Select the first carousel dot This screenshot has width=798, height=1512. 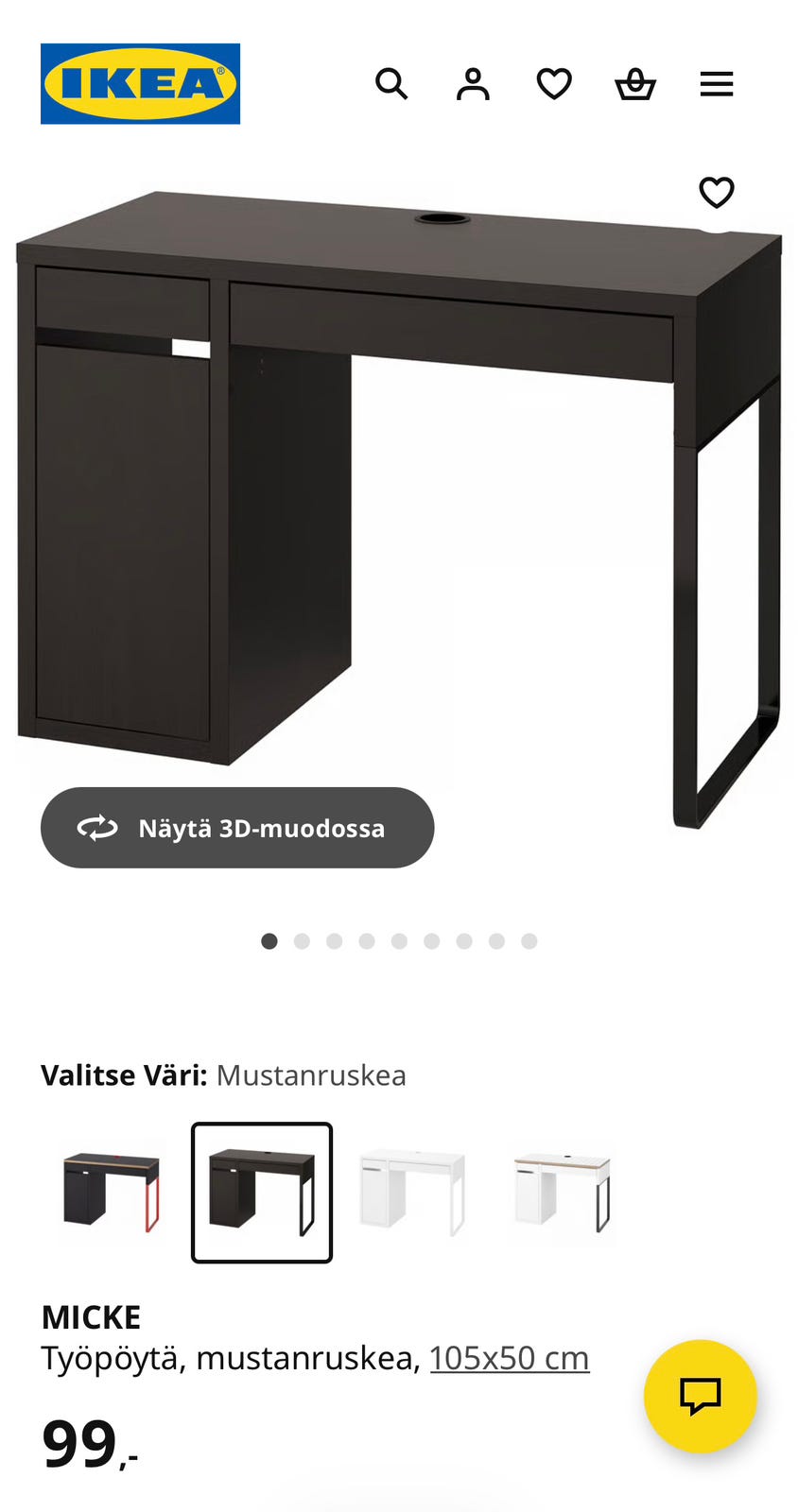point(269,941)
